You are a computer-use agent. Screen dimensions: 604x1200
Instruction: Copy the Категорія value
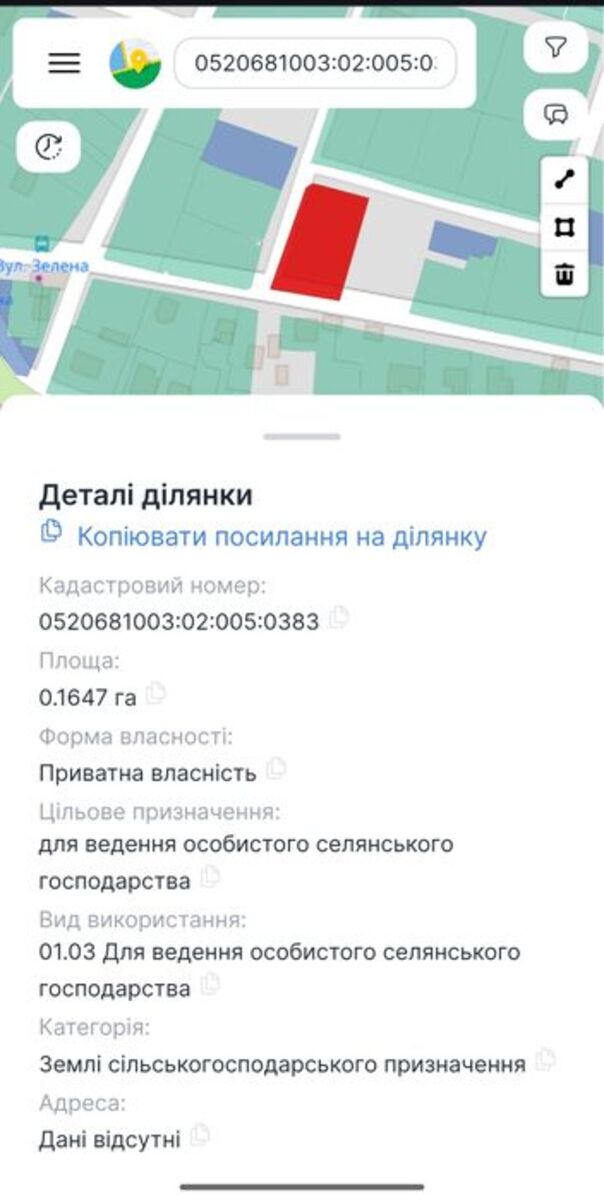click(545, 1060)
